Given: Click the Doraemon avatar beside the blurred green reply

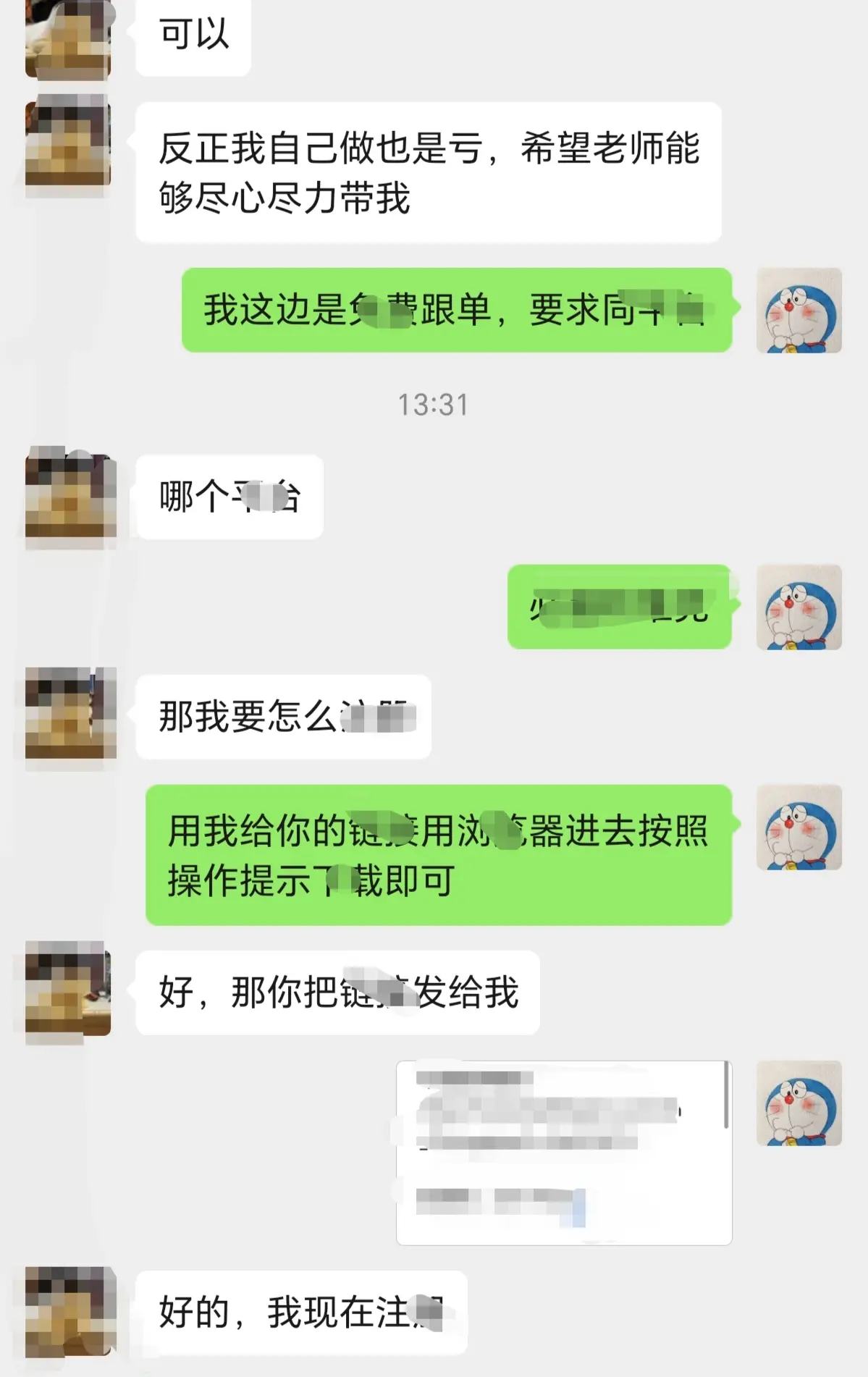Looking at the screenshot, I should (800, 608).
